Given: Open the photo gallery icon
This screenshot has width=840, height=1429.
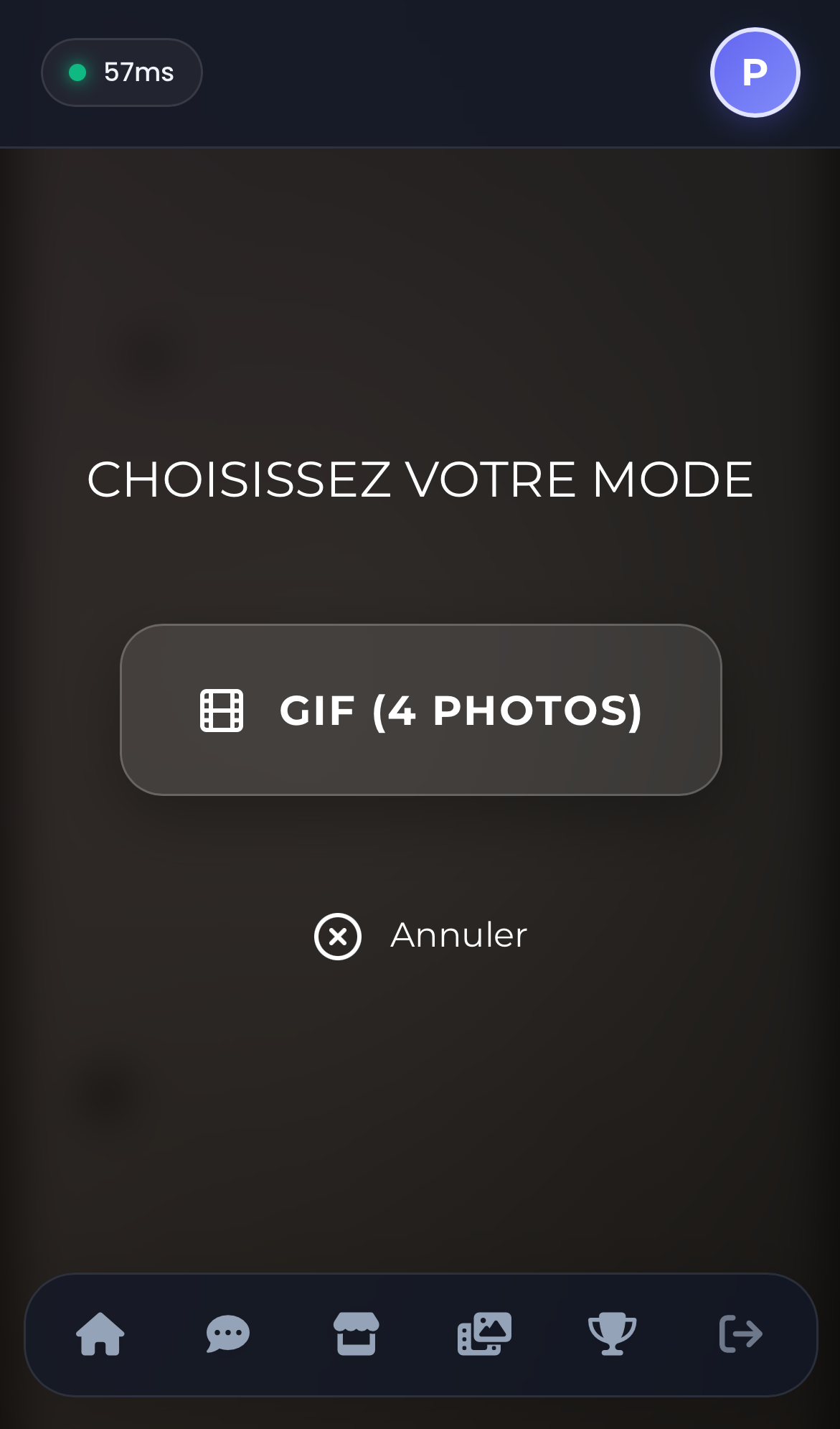Looking at the screenshot, I should [x=483, y=1334].
